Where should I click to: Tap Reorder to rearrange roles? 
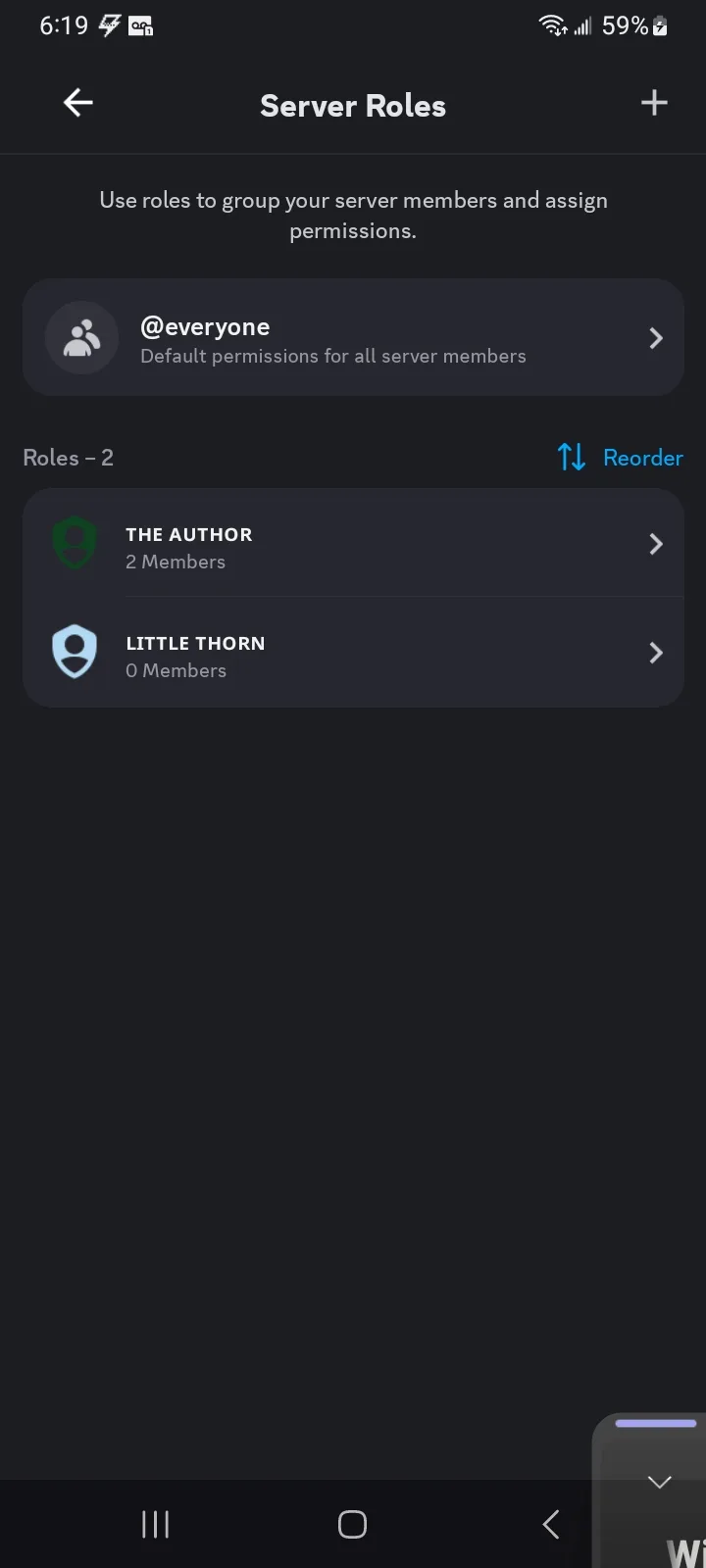(x=620, y=458)
